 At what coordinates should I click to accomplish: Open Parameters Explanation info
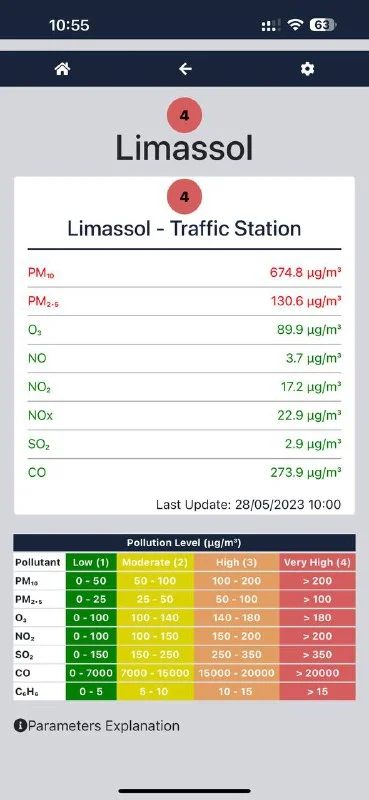coord(97,726)
